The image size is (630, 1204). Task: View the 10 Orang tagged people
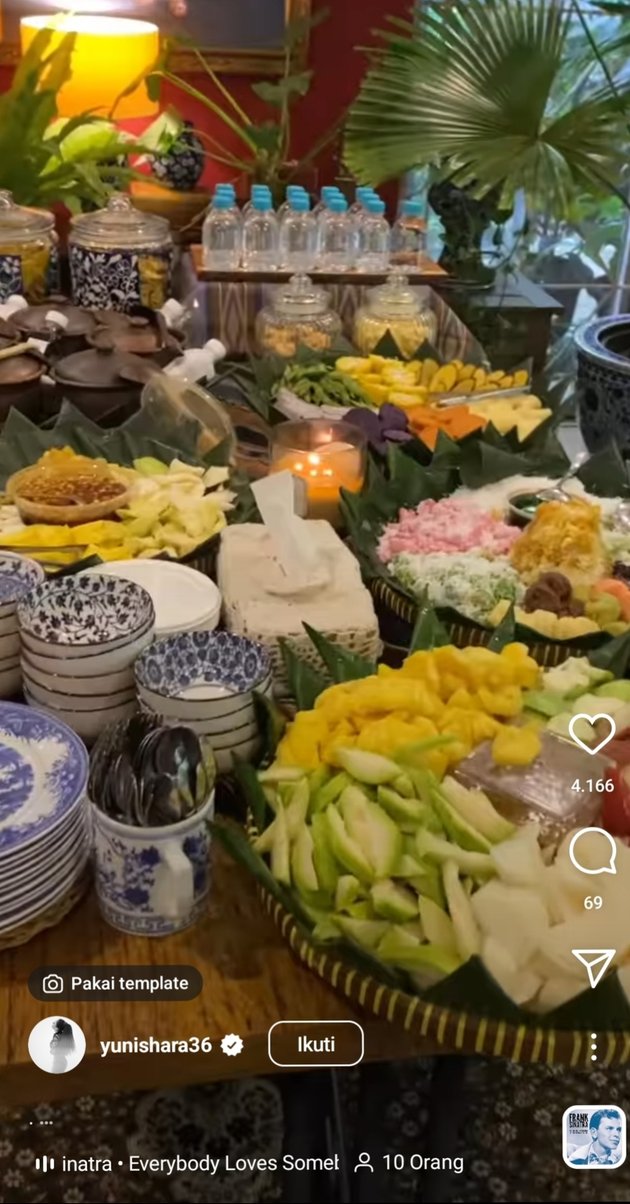[x=410, y=1163]
